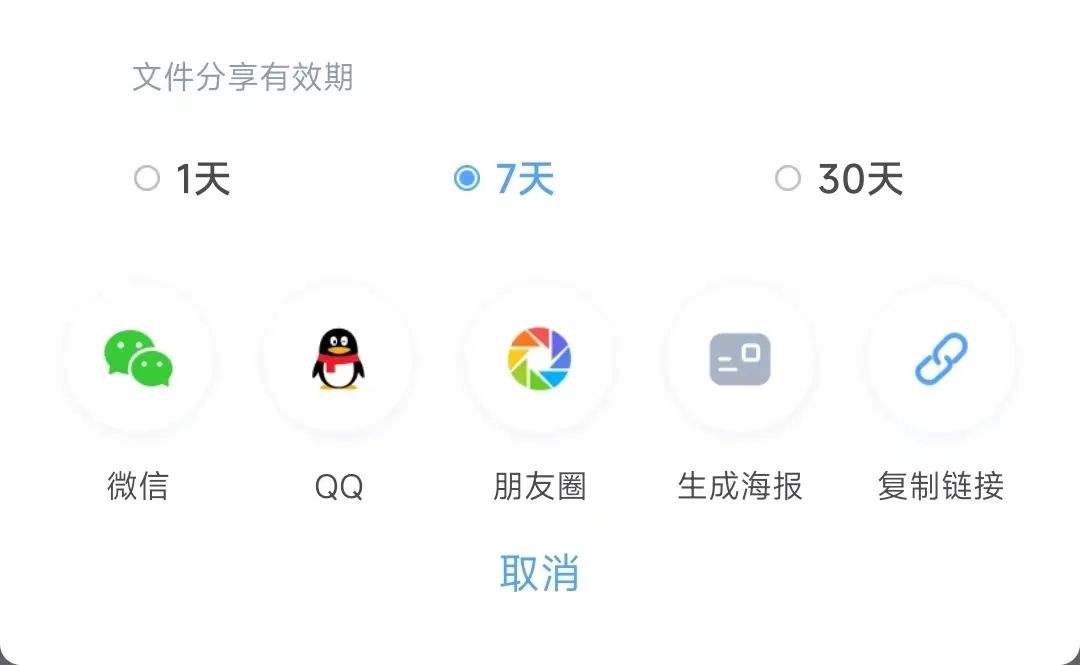Image resolution: width=1080 pixels, height=665 pixels.
Task: Copy the share link with 复制链接
Action: [x=941, y=359]
